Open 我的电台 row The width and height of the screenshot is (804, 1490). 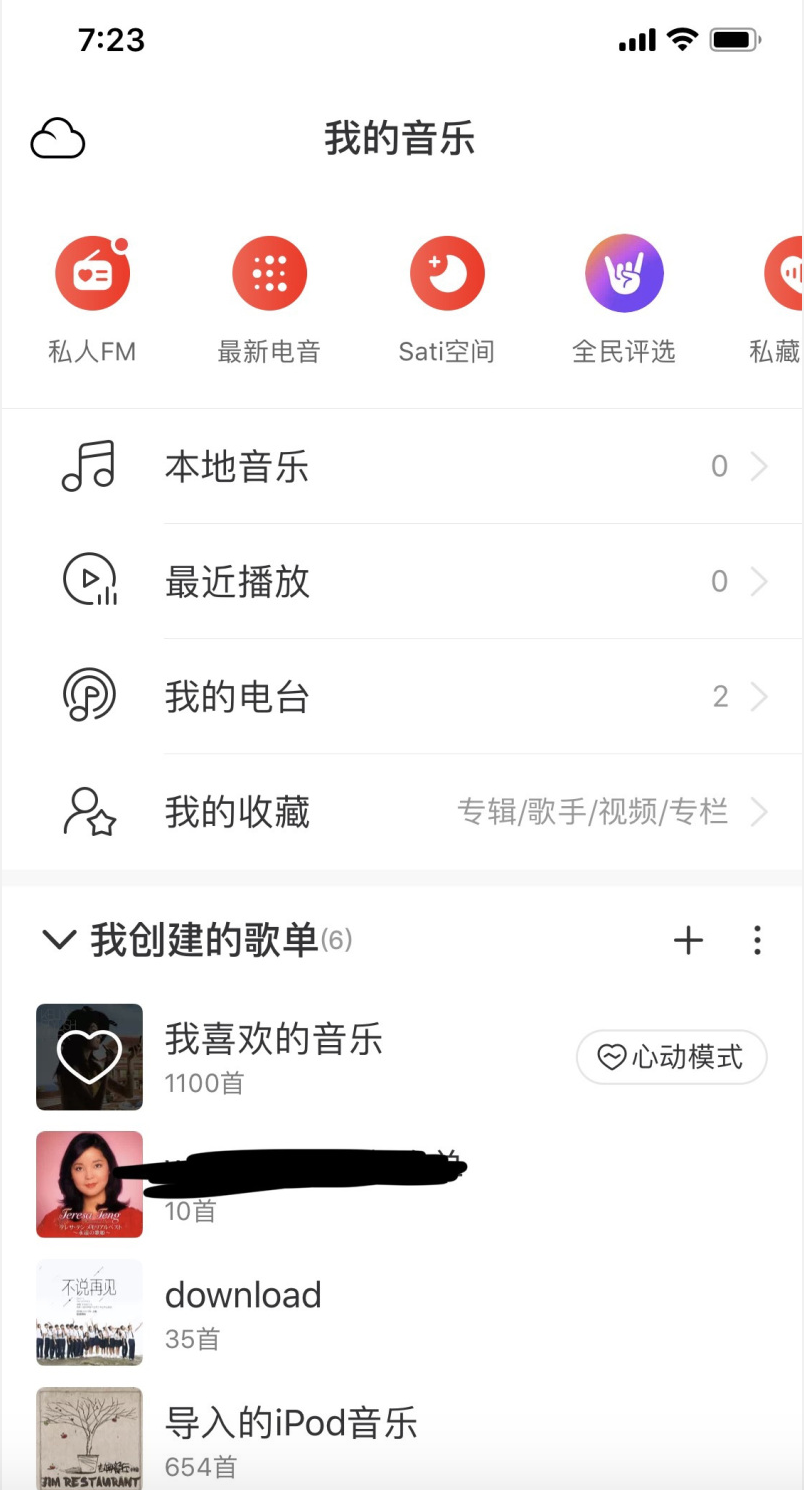[x=400, y=697]
